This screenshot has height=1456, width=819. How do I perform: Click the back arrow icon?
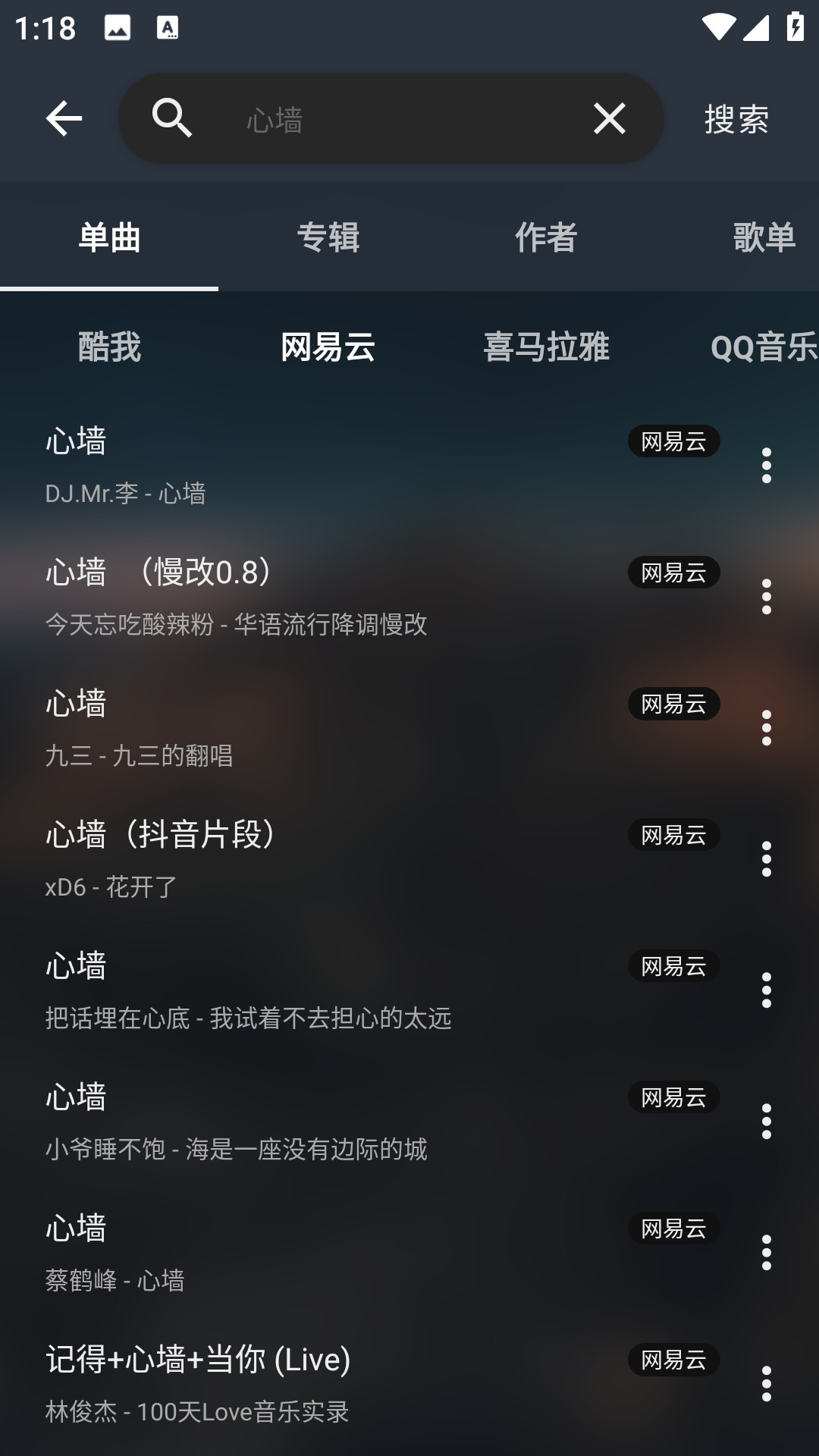click(64, 118)
